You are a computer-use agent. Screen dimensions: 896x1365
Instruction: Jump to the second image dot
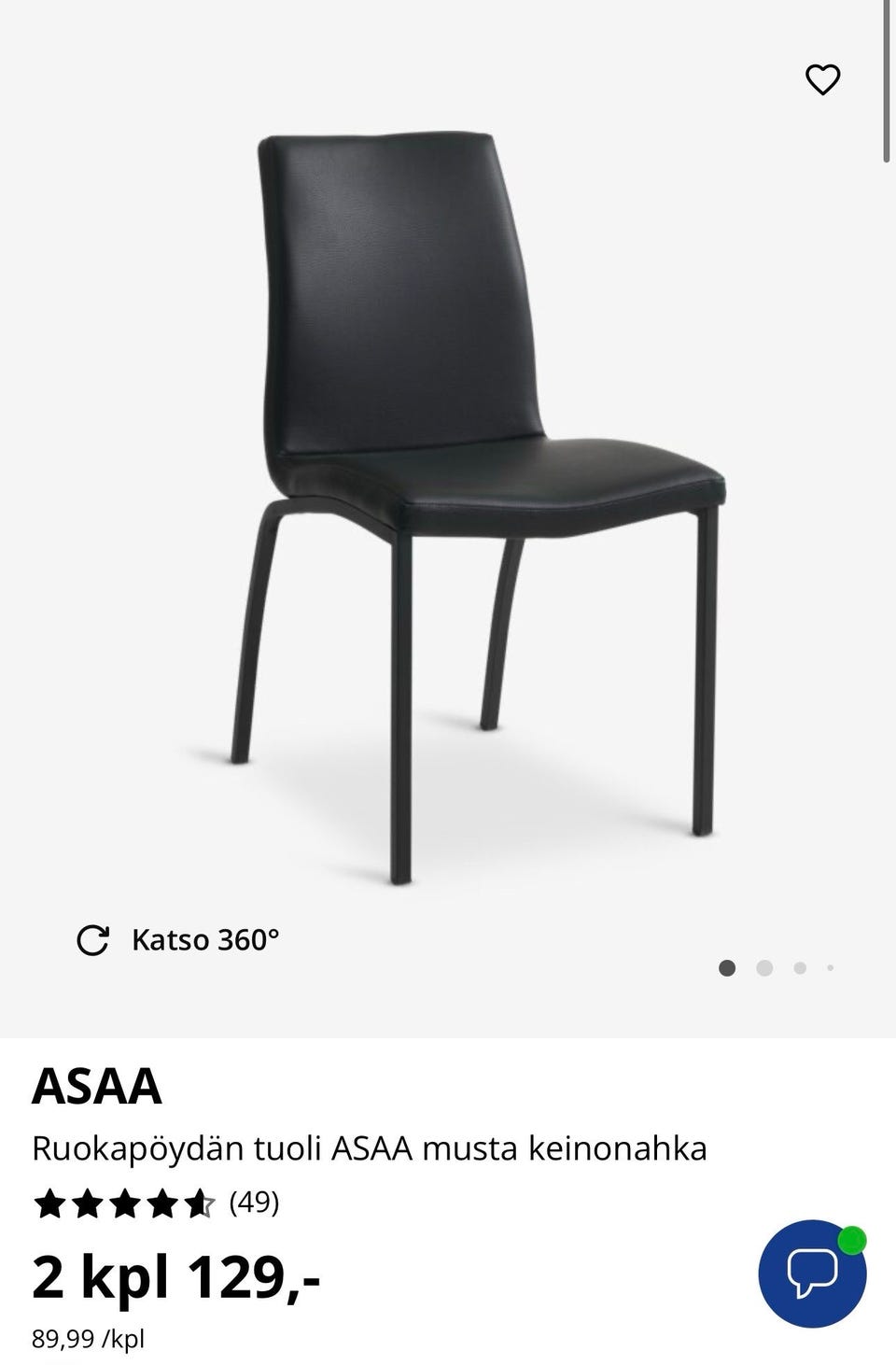click(x=764, y=968)
